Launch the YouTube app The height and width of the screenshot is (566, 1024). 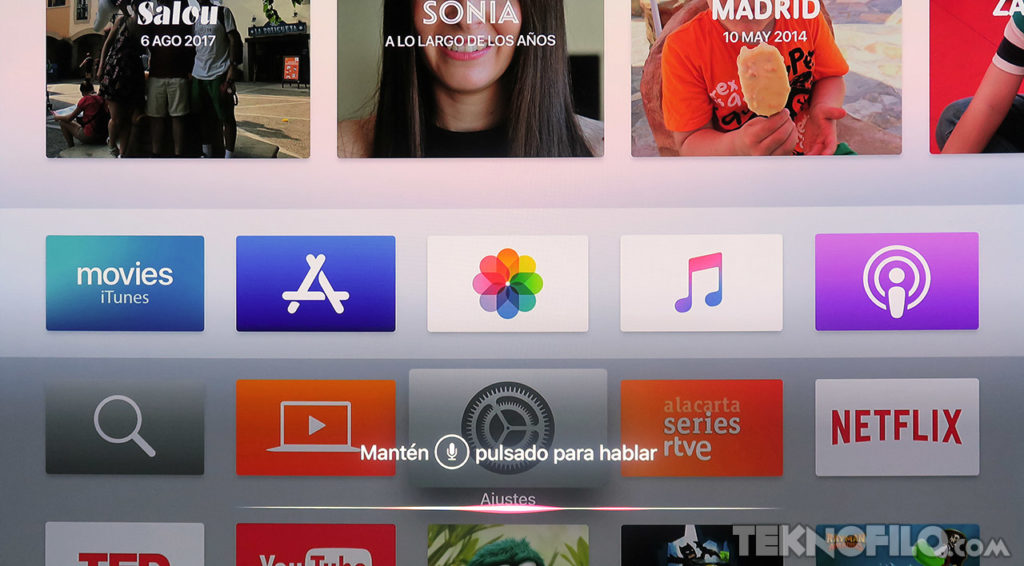pyautogui.click(x=316, y=546)
